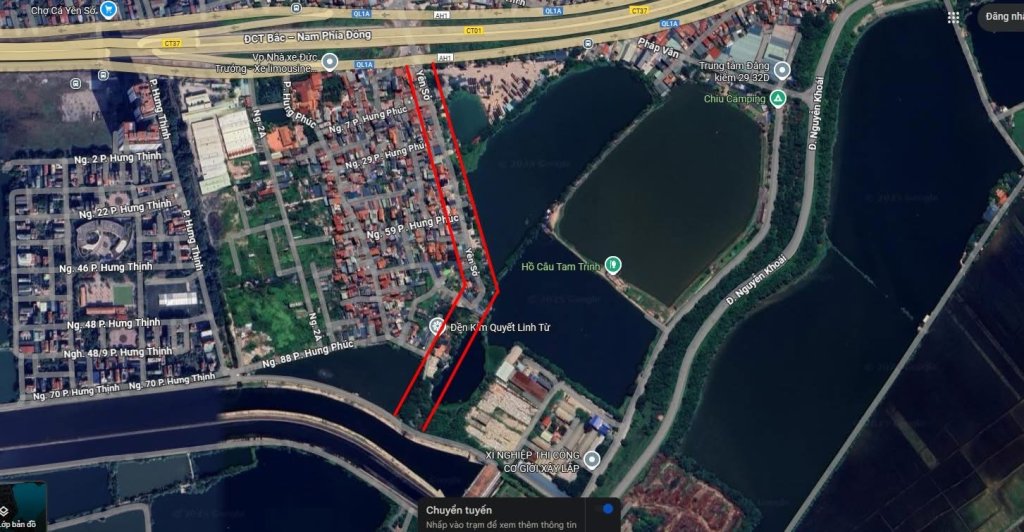1024x532 pixels.
Task: Select Trung tâm Đăng kiểm 29-32D marker
Action: coord(782,69)
